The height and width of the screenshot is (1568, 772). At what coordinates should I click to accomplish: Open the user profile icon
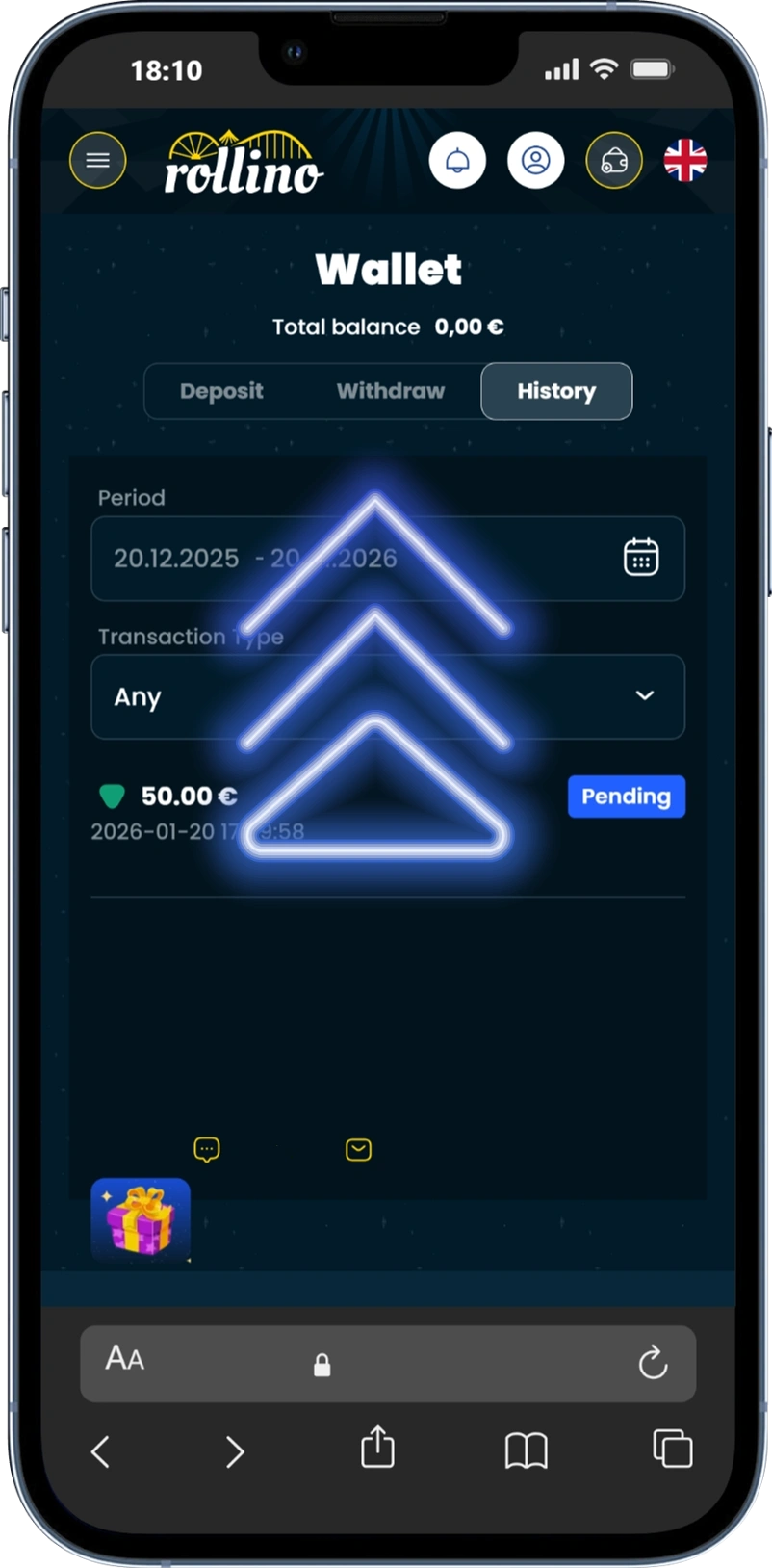536,160
